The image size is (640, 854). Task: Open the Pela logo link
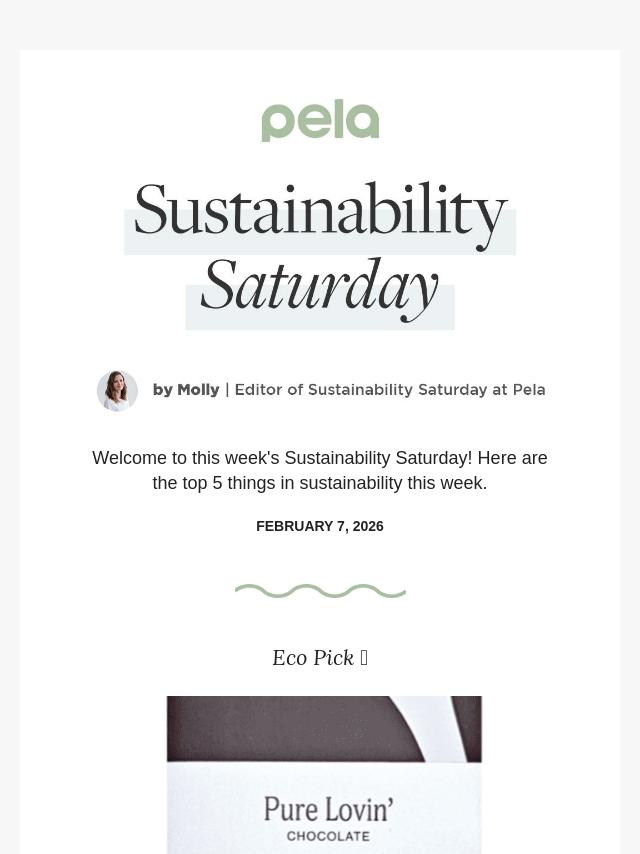pos(320,121)
